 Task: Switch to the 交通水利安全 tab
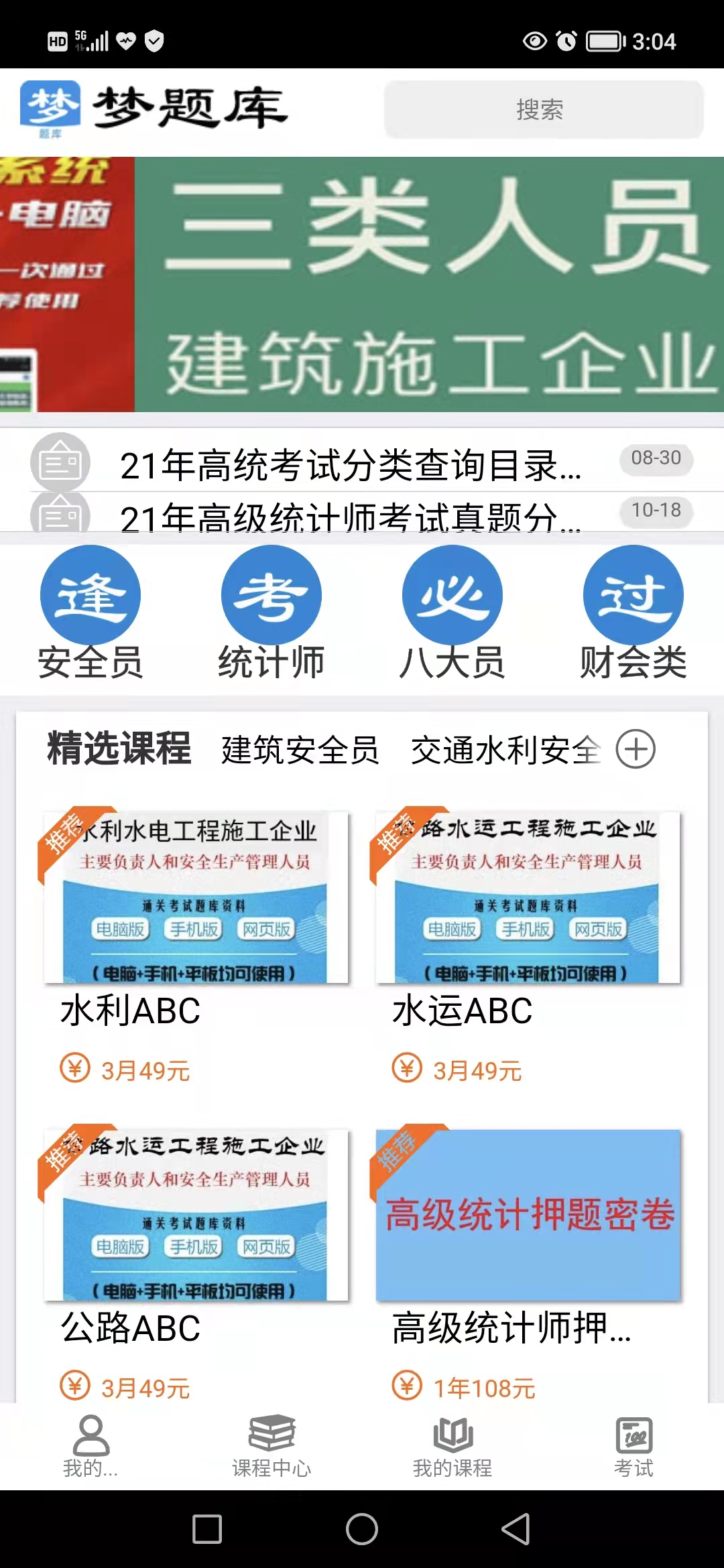pyautogui.click(x=505, y=750)
